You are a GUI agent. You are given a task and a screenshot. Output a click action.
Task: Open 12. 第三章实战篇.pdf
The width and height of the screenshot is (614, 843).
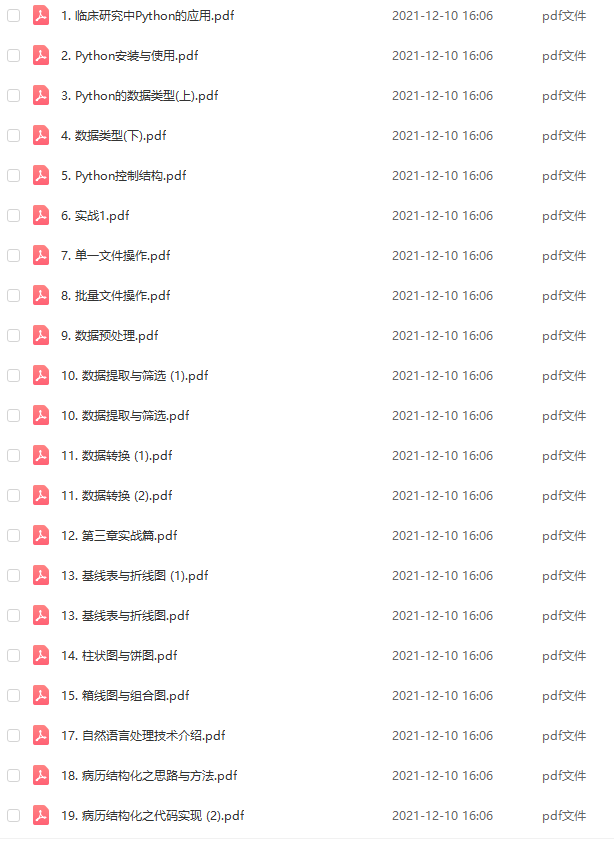[119, 536]
